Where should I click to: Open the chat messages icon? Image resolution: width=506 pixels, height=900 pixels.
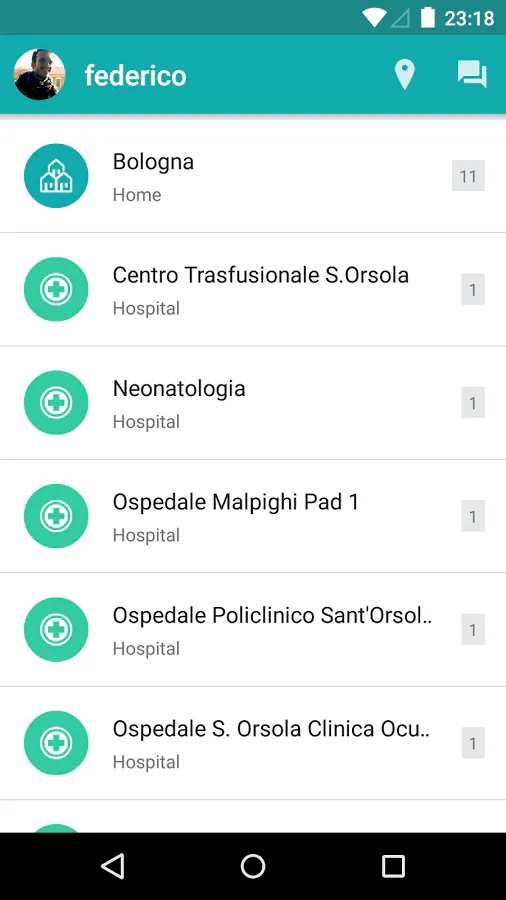(x=472, y=75)
